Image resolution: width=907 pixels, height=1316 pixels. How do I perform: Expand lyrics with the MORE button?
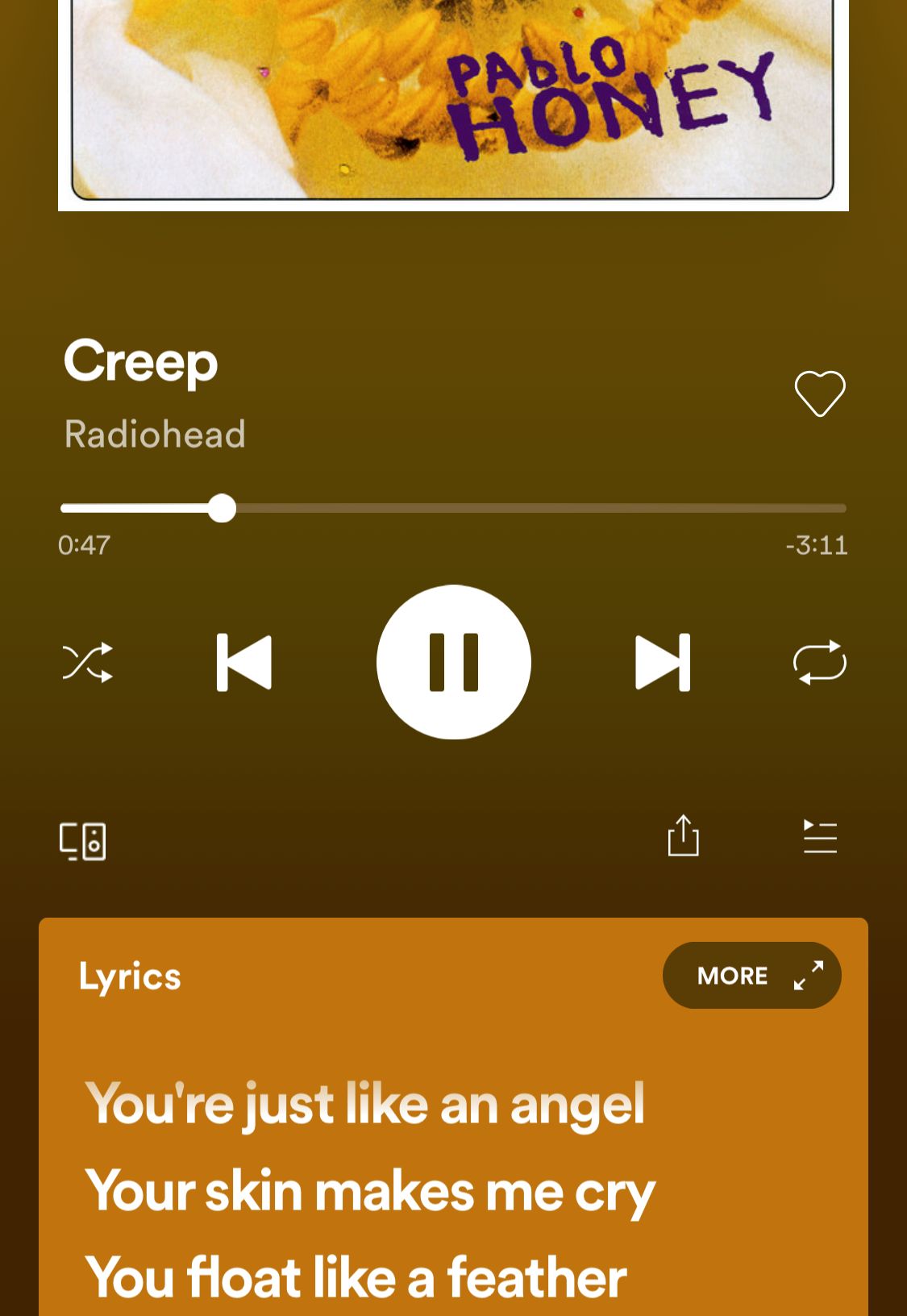click(x=751, y=975)
